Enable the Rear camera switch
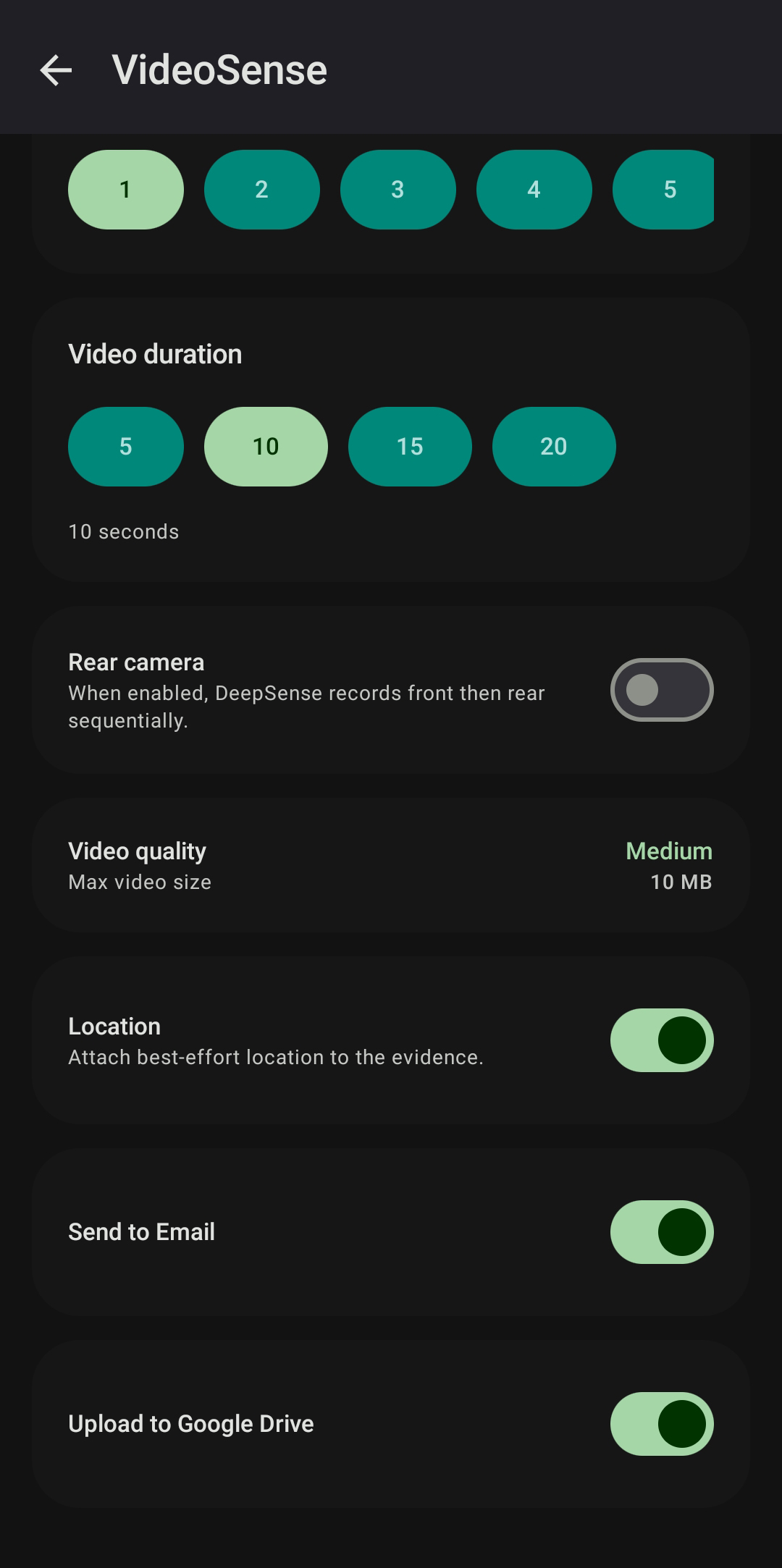This screenshot has width=782, height=1568. click(x=661, y=690)
